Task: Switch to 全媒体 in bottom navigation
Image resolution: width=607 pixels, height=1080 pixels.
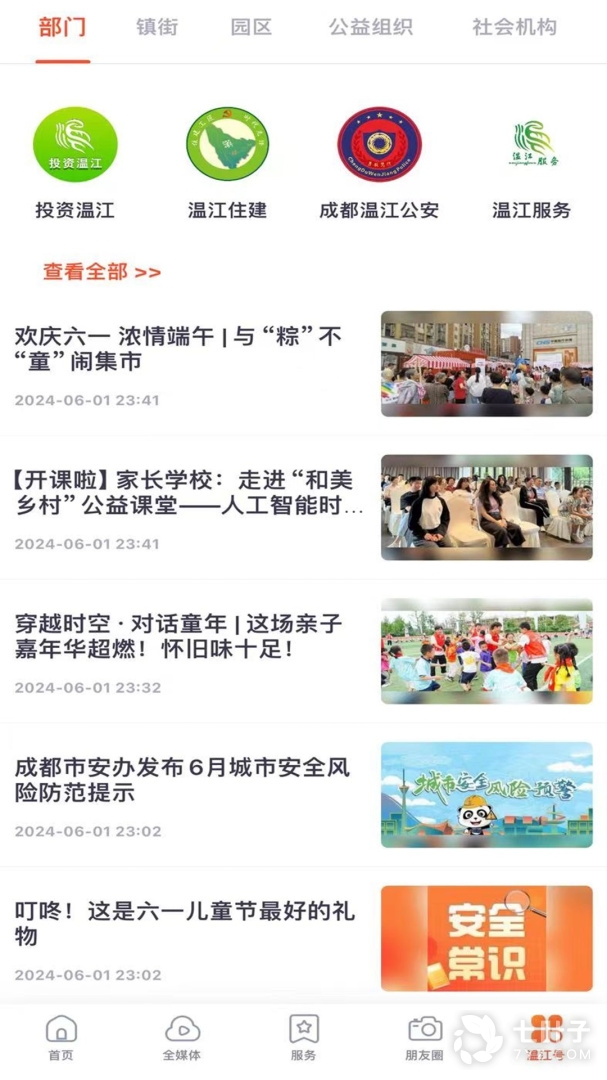Action: coord(182,1037)
